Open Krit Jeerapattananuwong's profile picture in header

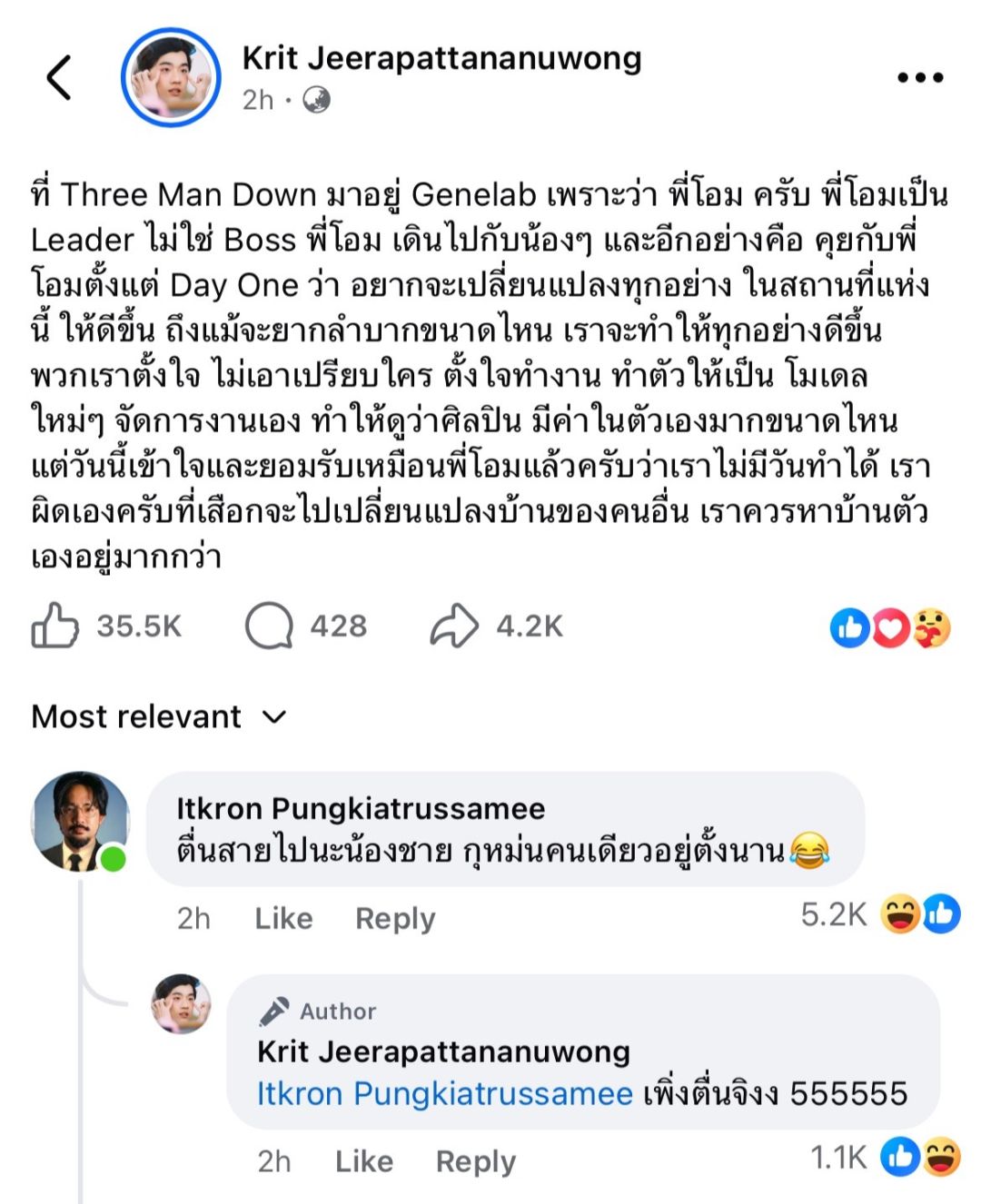[171, 77]
